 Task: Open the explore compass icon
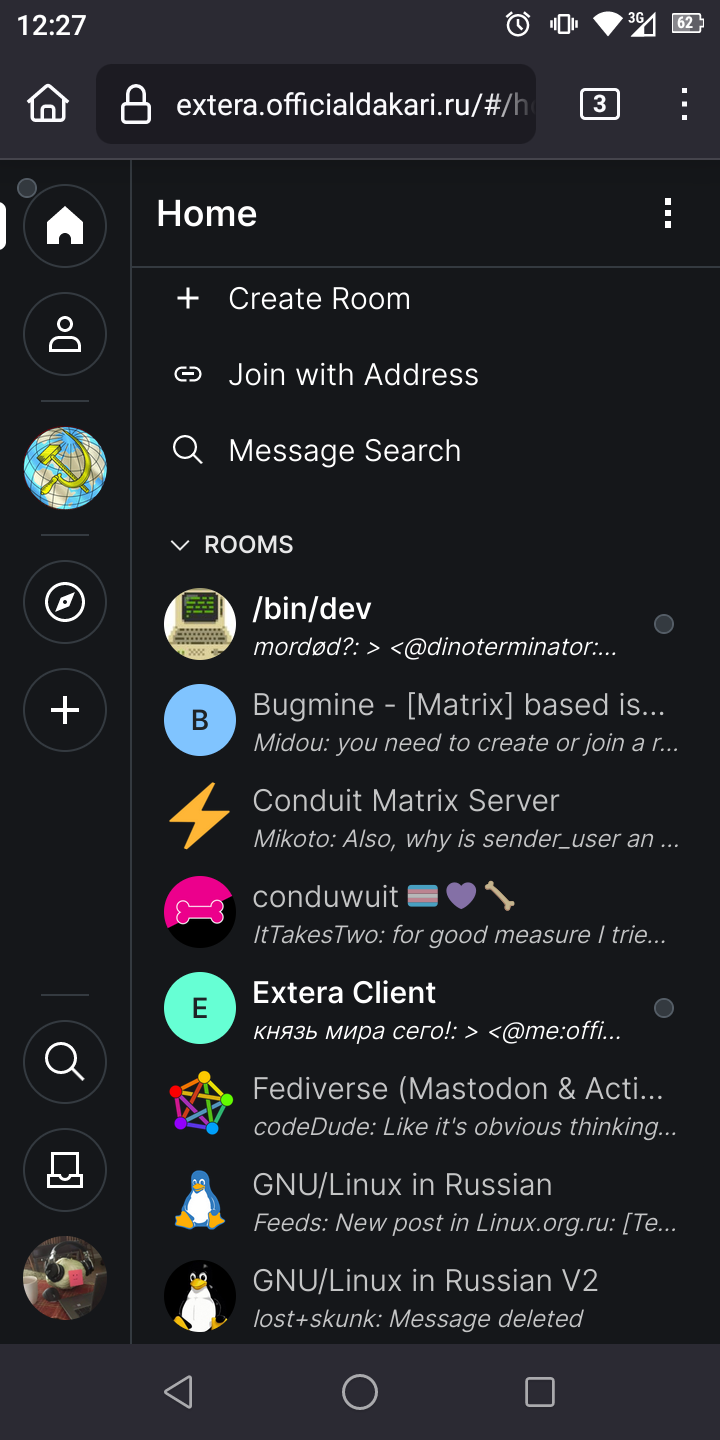[x=65, y=602]
